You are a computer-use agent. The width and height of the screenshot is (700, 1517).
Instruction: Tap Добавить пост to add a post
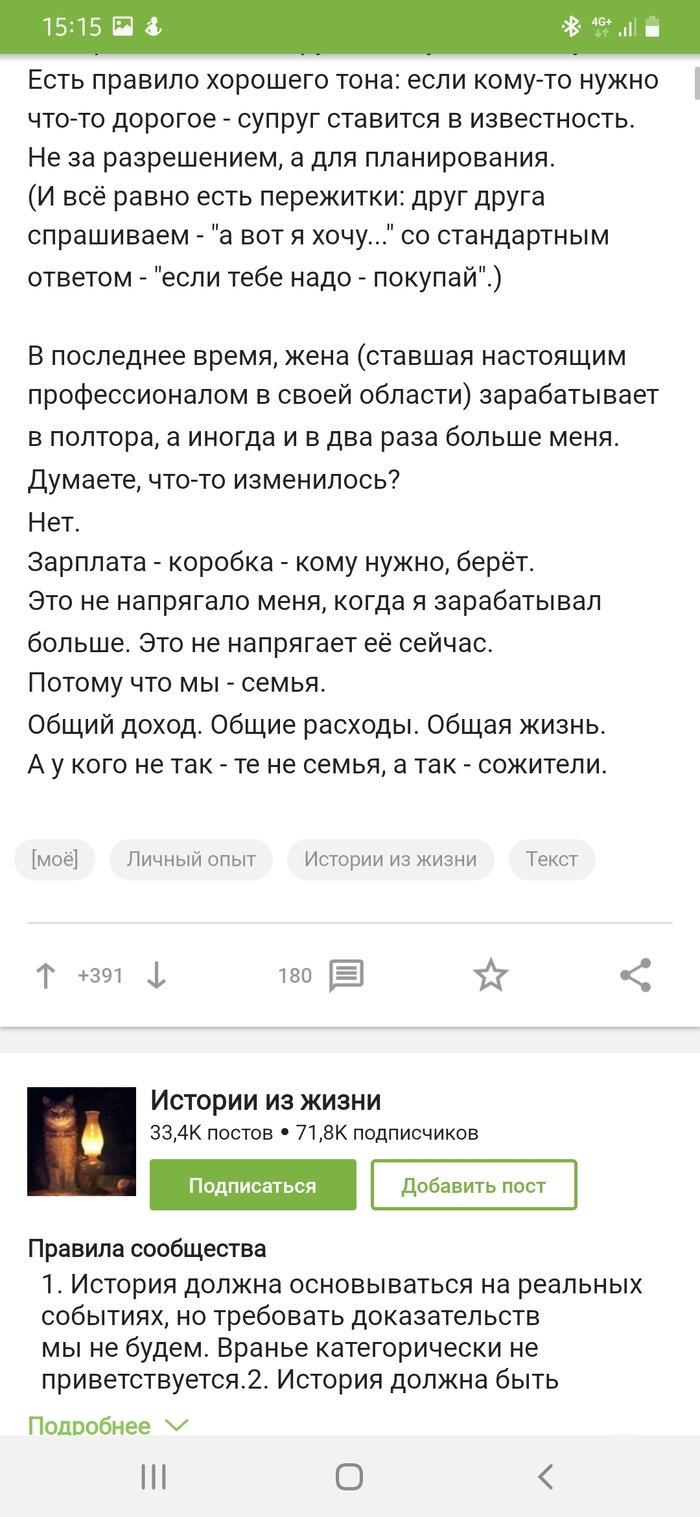(x=474, y=1185)
